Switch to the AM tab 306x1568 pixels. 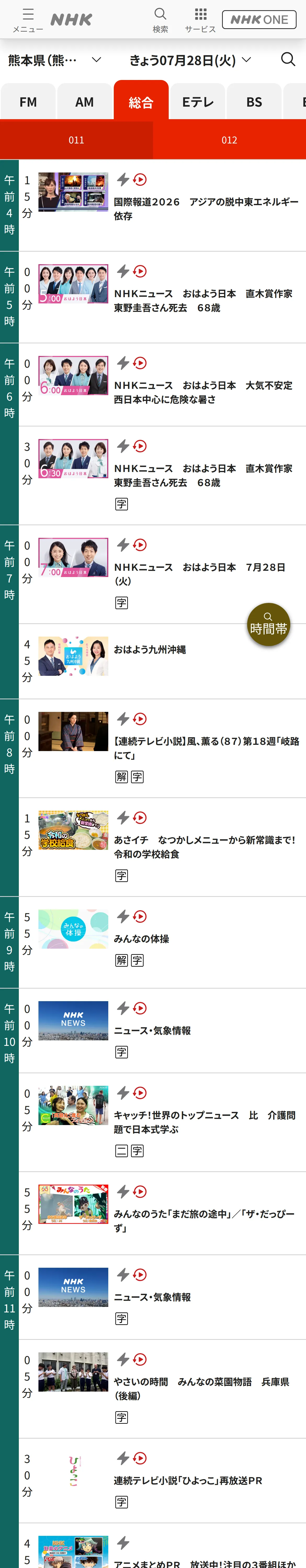pyautogui.click(x=85, y=102)
